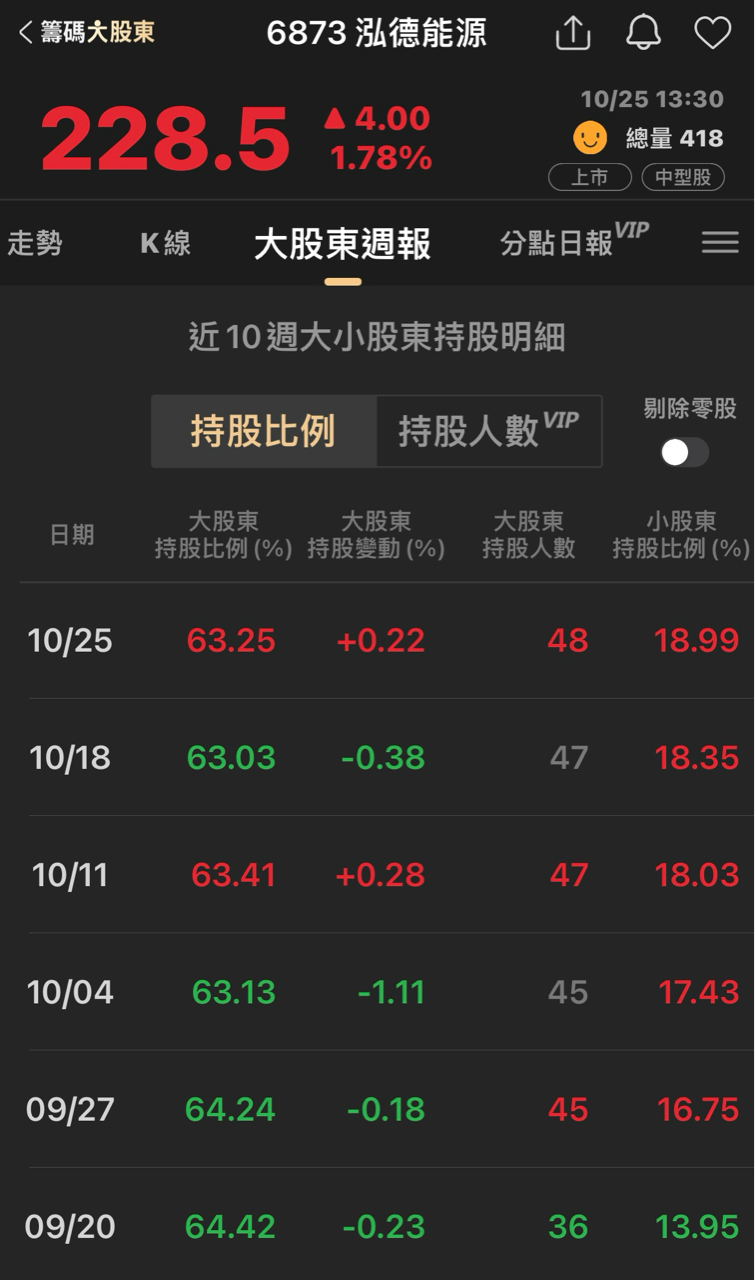Go back to 籌碼大股東
Viewport: 755px width, 1280px height.
pyautogui.click(x=86, y=33)
